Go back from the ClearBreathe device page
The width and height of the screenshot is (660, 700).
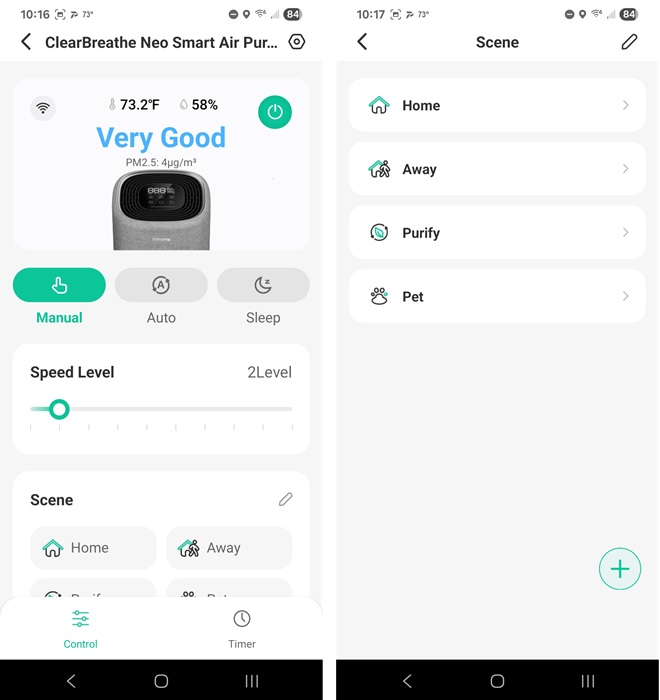[26, 42]
